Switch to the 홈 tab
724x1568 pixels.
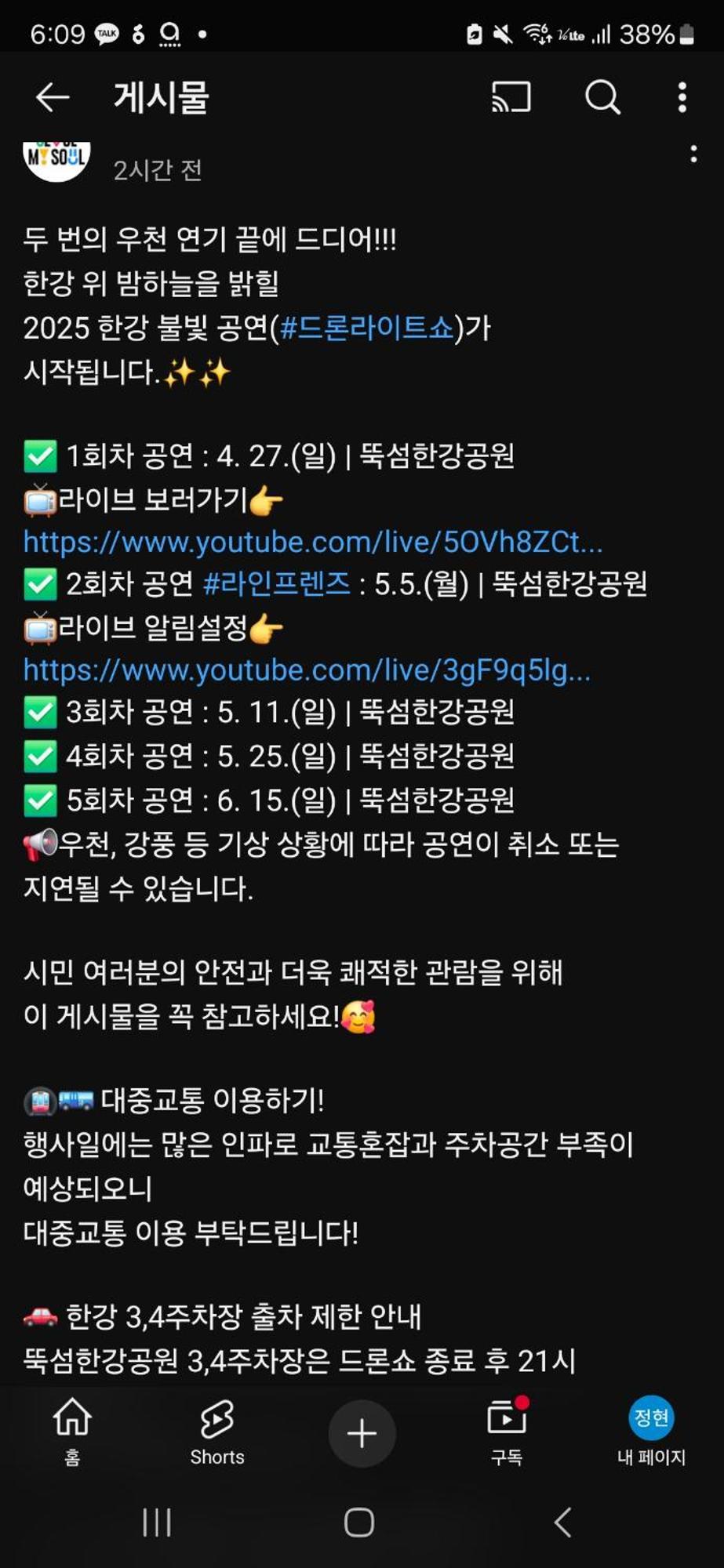72,1432
